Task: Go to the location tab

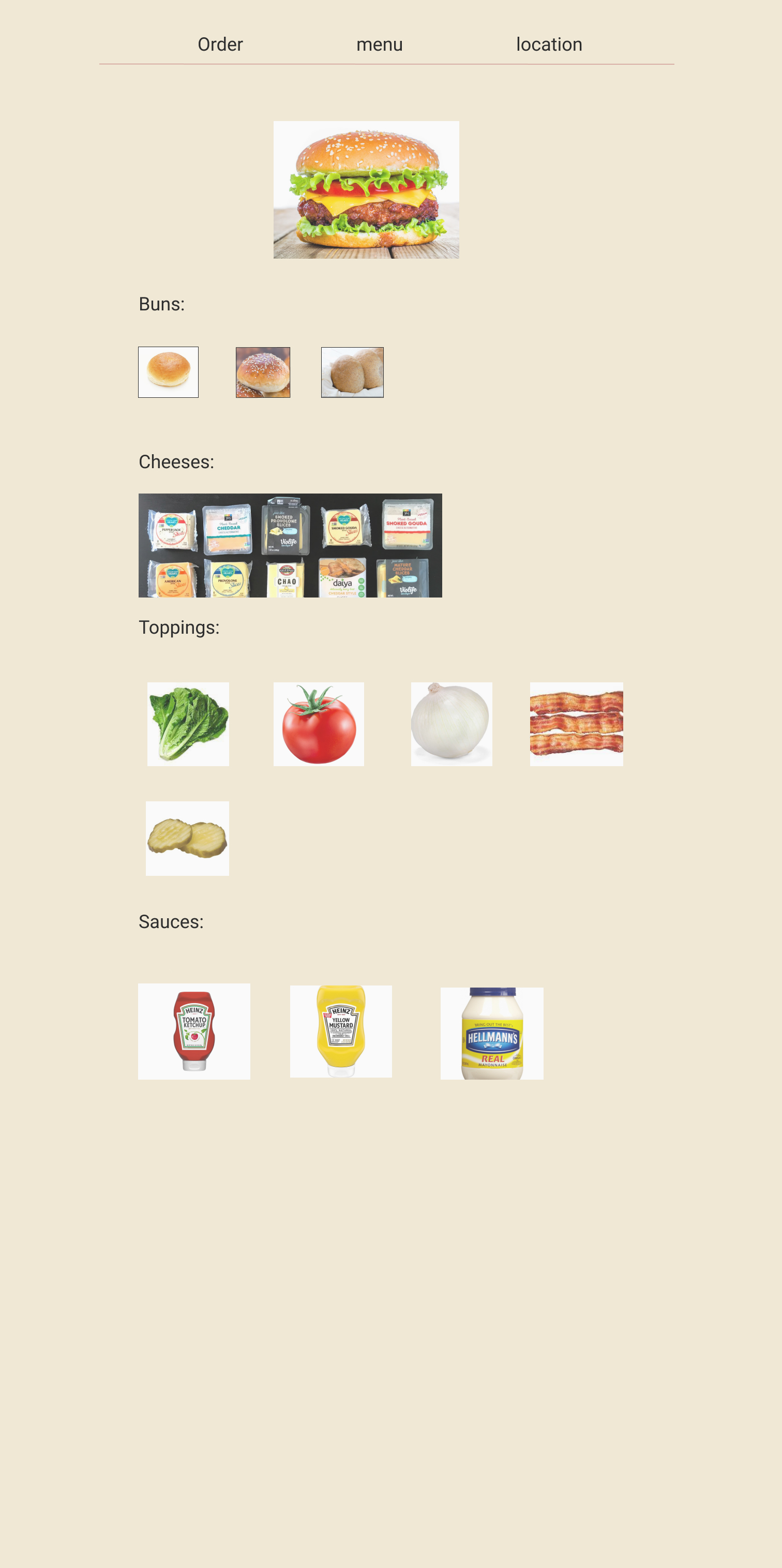Action: [x=548, y=44]
